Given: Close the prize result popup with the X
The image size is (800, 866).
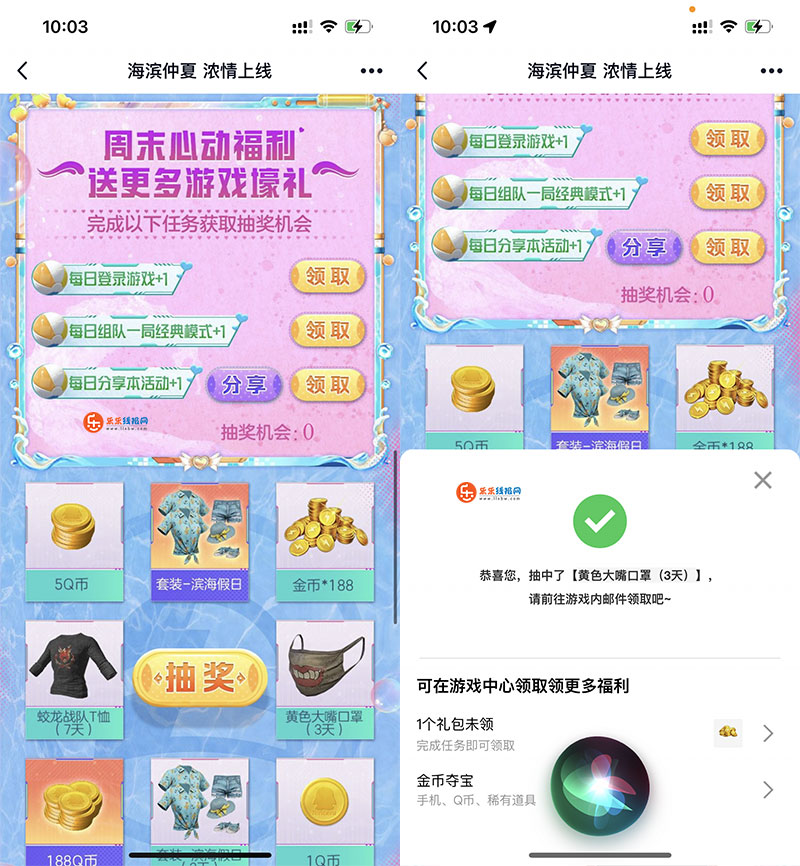Looking at the screenshot, I should [763, 480].
